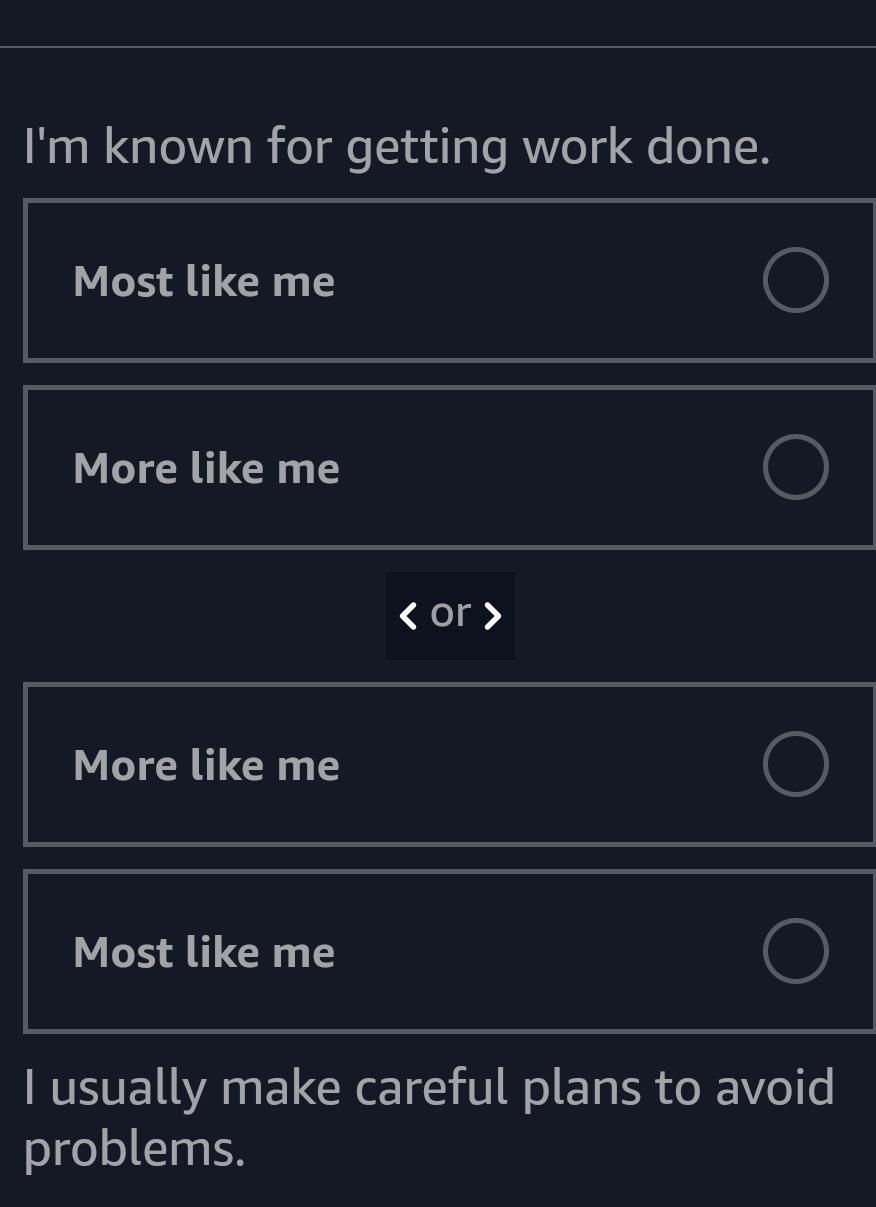The width and height of the screenshot is (876, 1207).
Task: Pick More like me for careful plans statement
Action: click(795, 764)
